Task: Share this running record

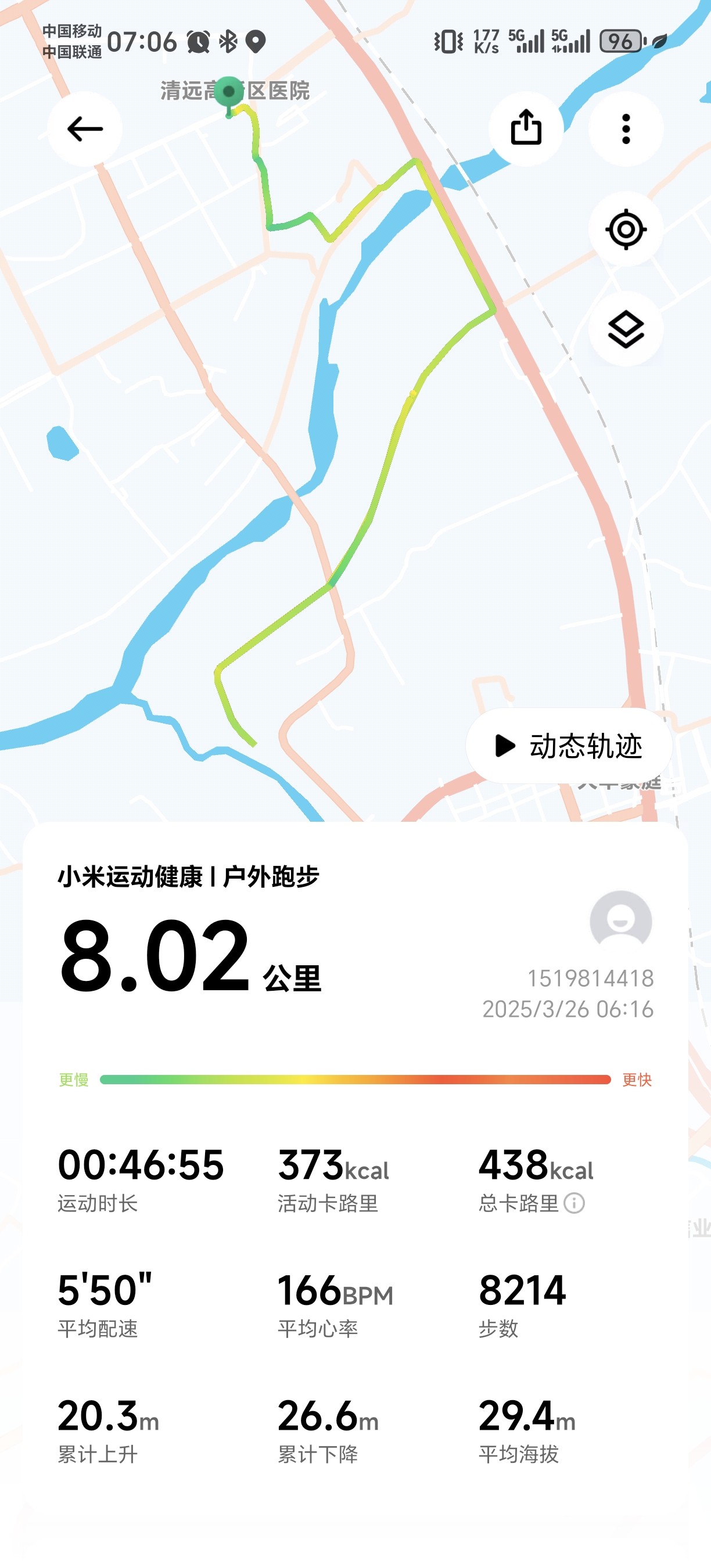Action: click(526, 129)
